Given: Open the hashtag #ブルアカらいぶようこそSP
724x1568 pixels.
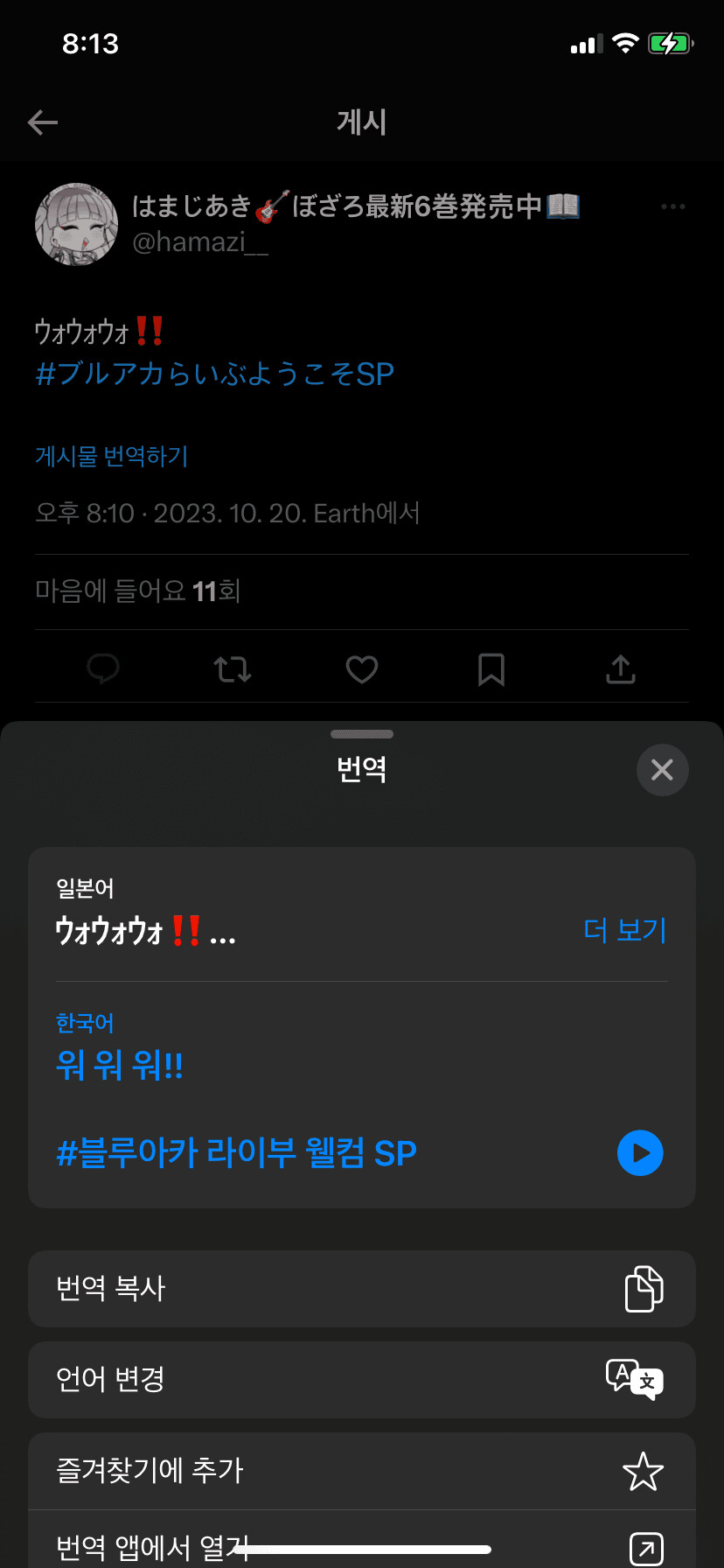Looking at the screenshot, I should 215,374.
